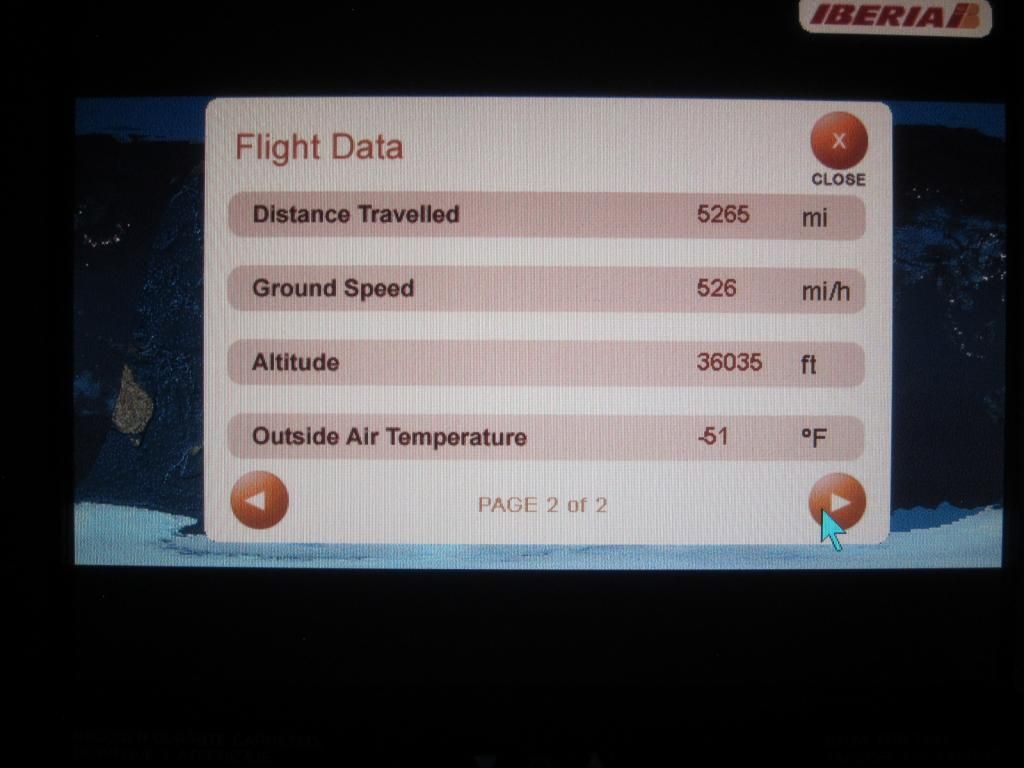
Task: Advance to the next flight data page
Action: point(837,501)
